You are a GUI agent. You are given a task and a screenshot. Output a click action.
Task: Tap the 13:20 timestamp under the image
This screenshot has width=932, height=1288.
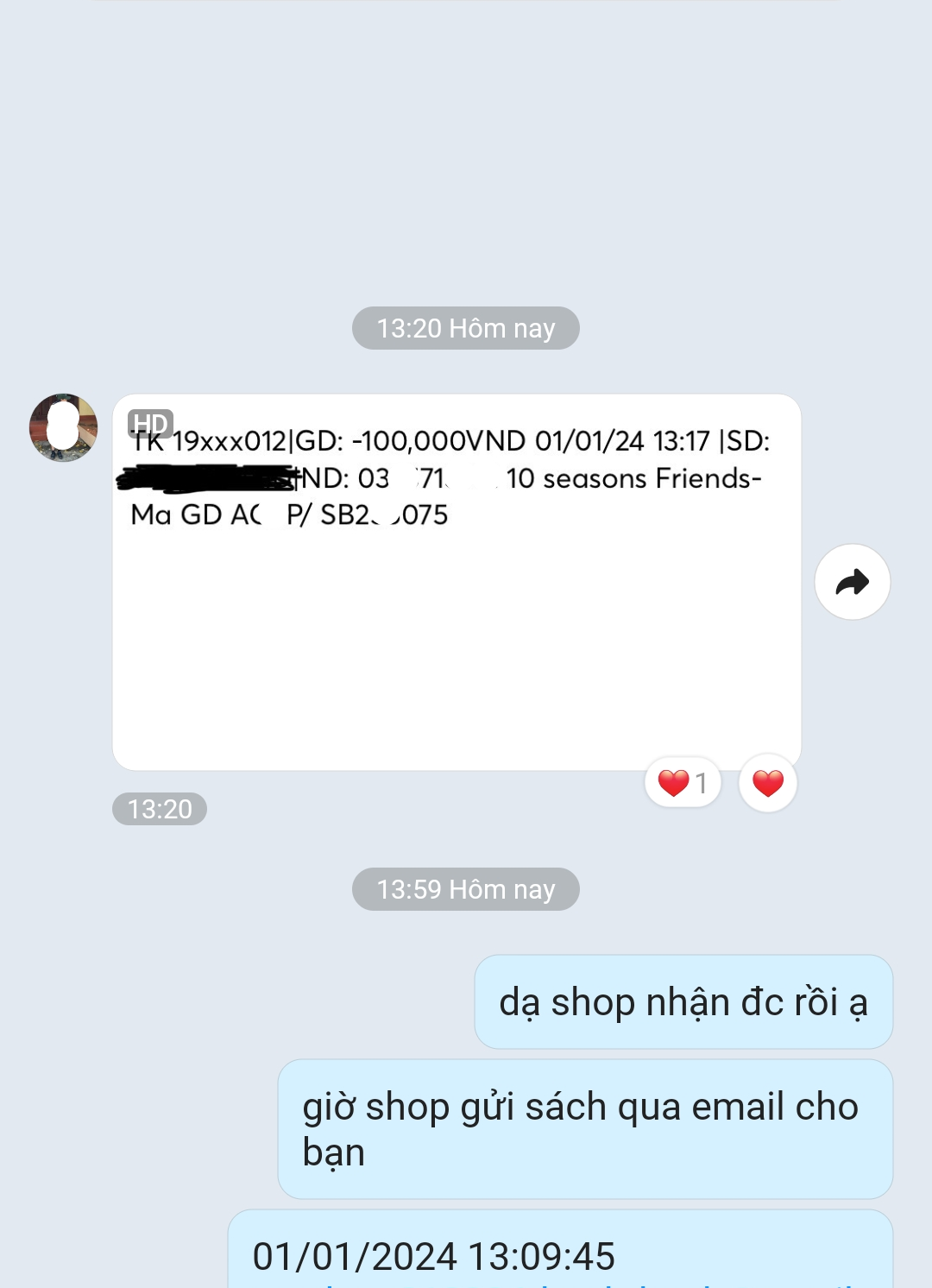[x=160, y=808]
